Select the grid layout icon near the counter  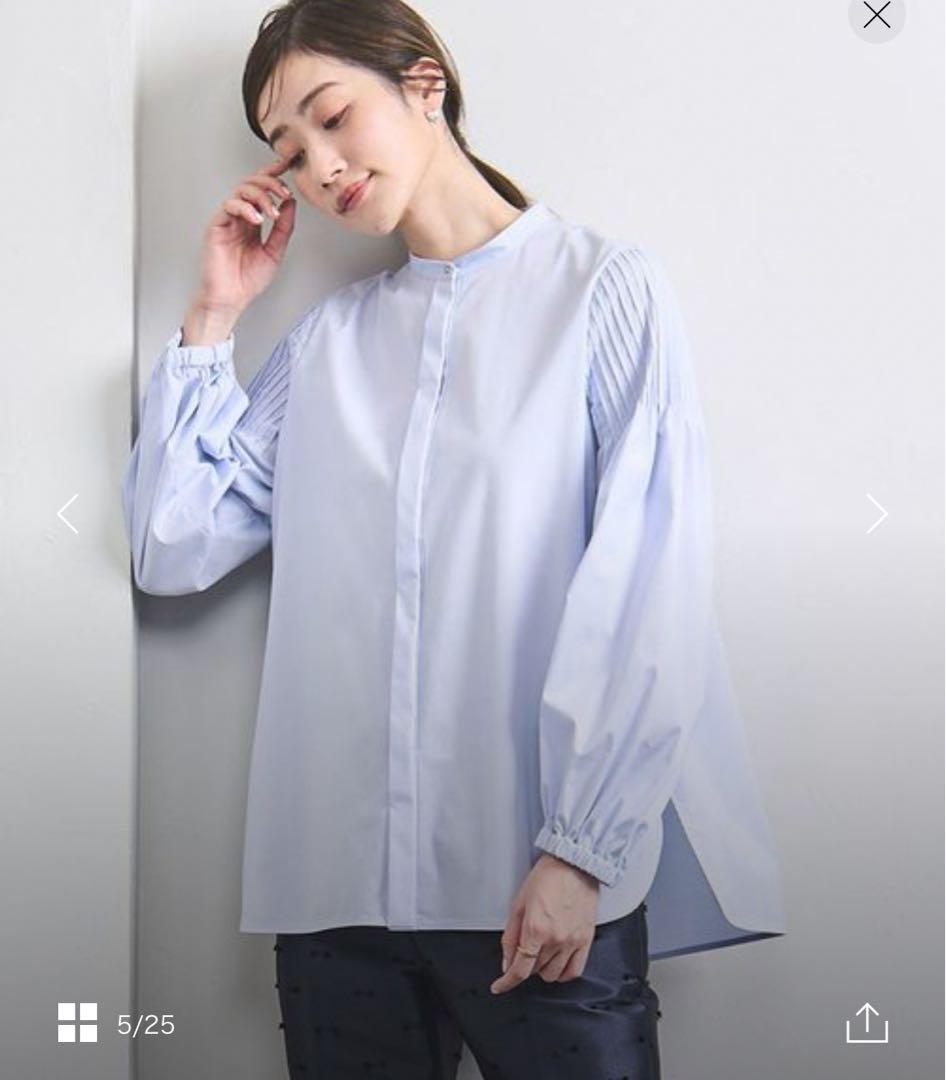tap(78, 1024)
